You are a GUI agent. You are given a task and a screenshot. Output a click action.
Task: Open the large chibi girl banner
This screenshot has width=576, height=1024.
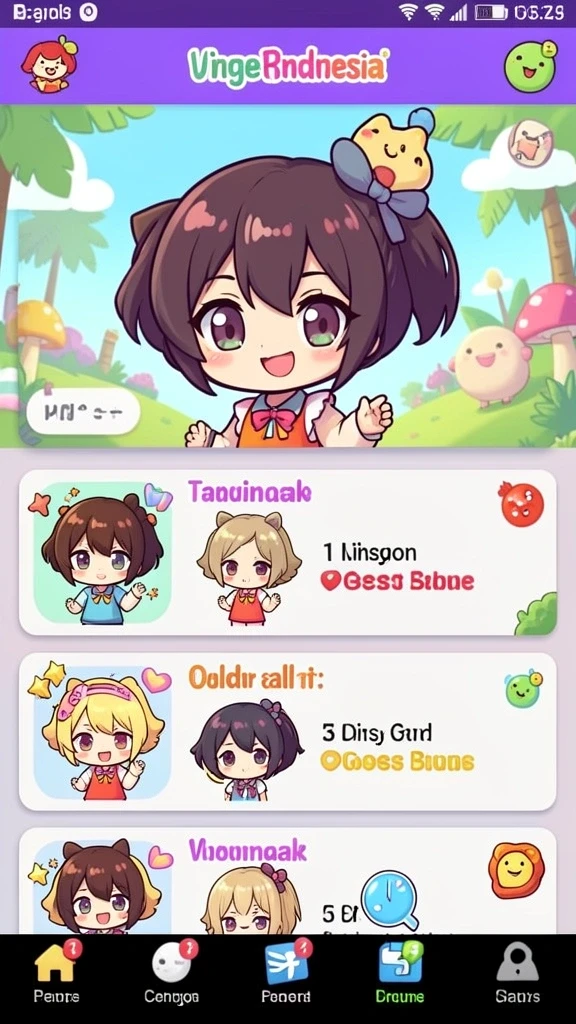click(x=287, y=277)
